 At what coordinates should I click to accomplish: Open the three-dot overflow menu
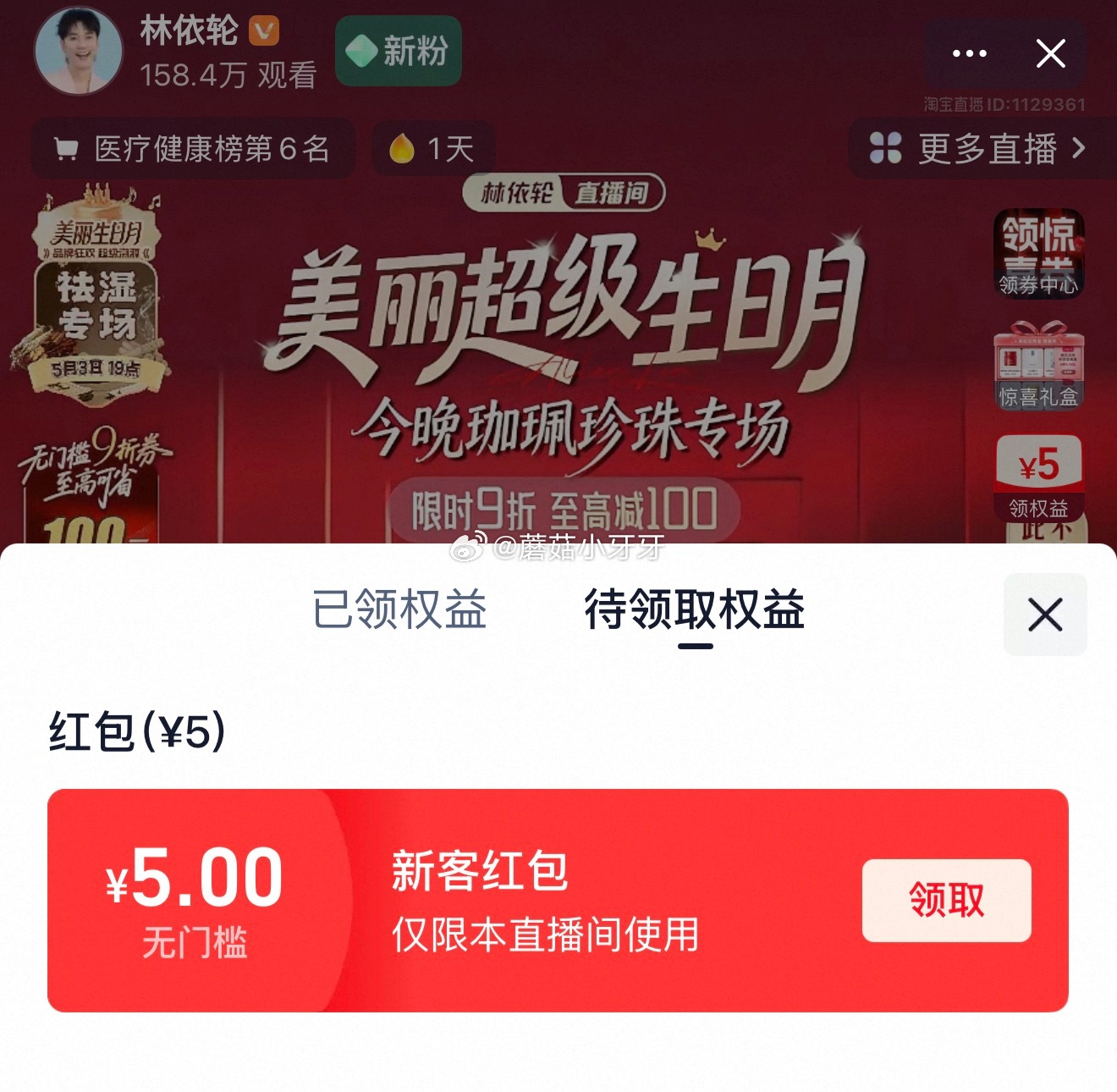(970, 54)
